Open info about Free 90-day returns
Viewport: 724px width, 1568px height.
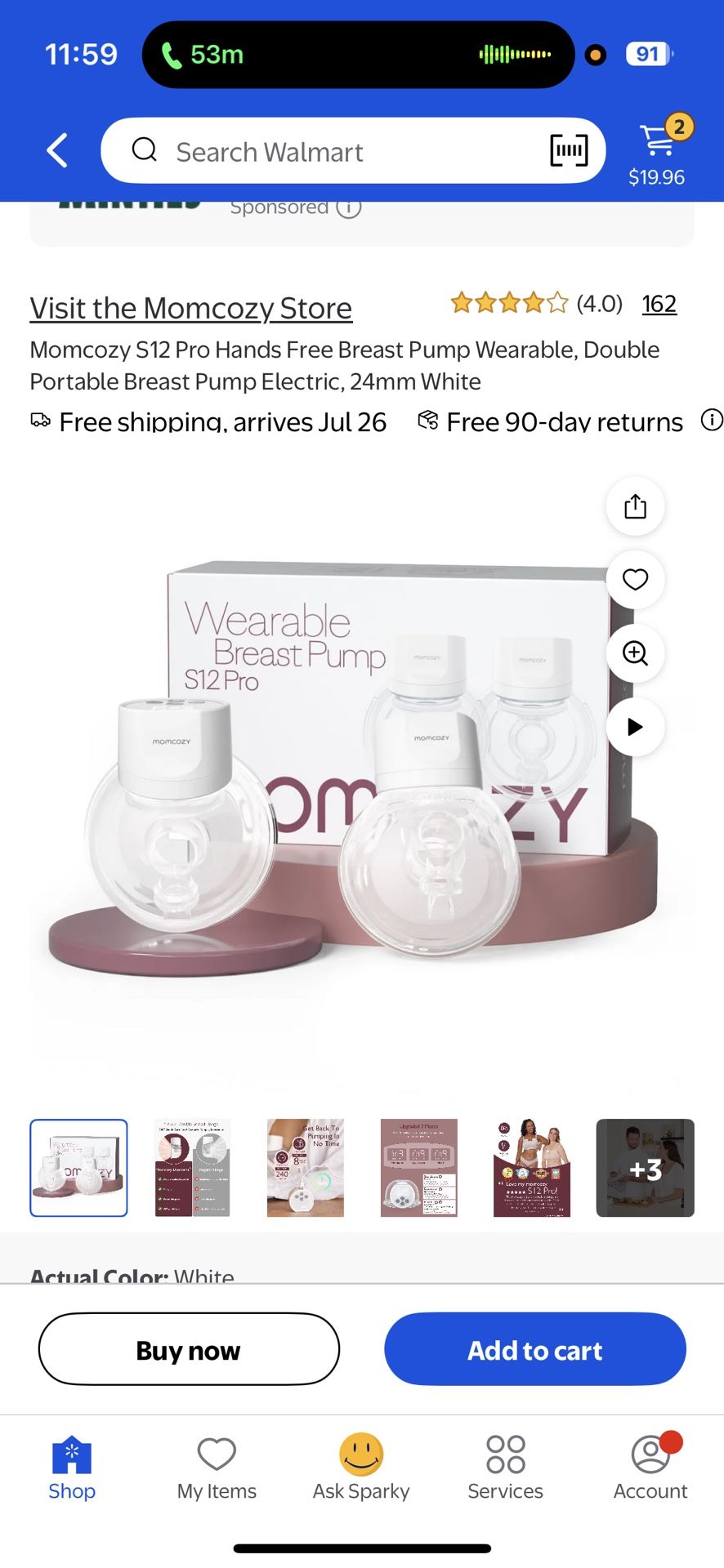pos(712,420)
